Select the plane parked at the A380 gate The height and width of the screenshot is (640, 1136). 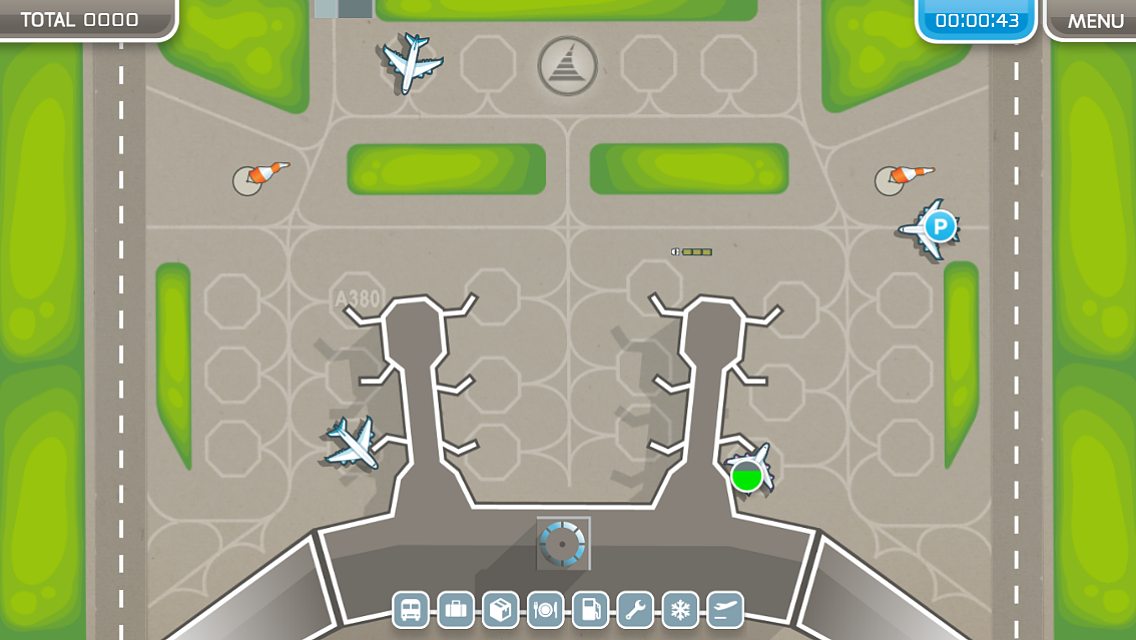(353, 443)
